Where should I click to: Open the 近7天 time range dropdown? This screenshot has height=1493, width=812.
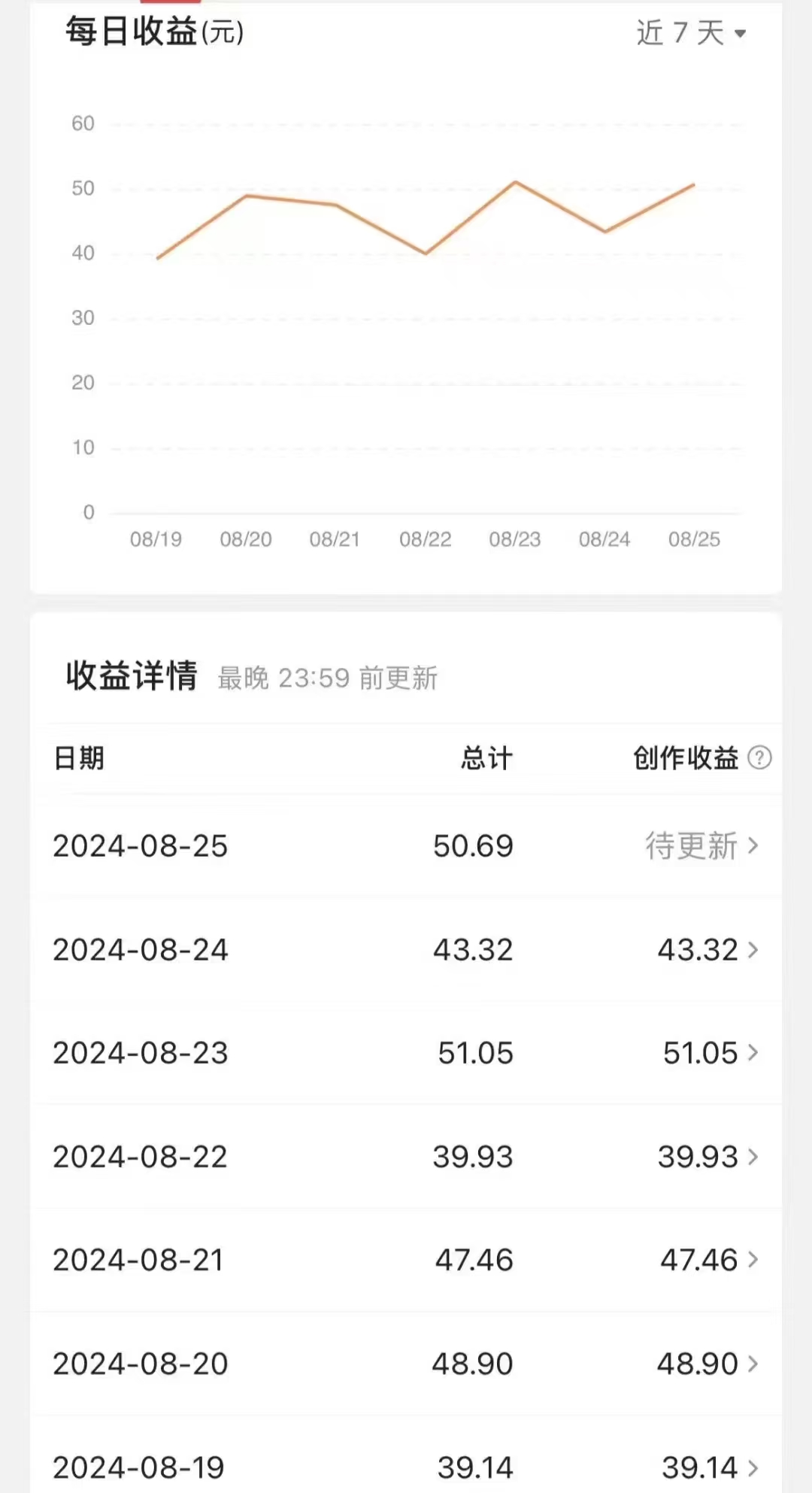tap(691, 33)
